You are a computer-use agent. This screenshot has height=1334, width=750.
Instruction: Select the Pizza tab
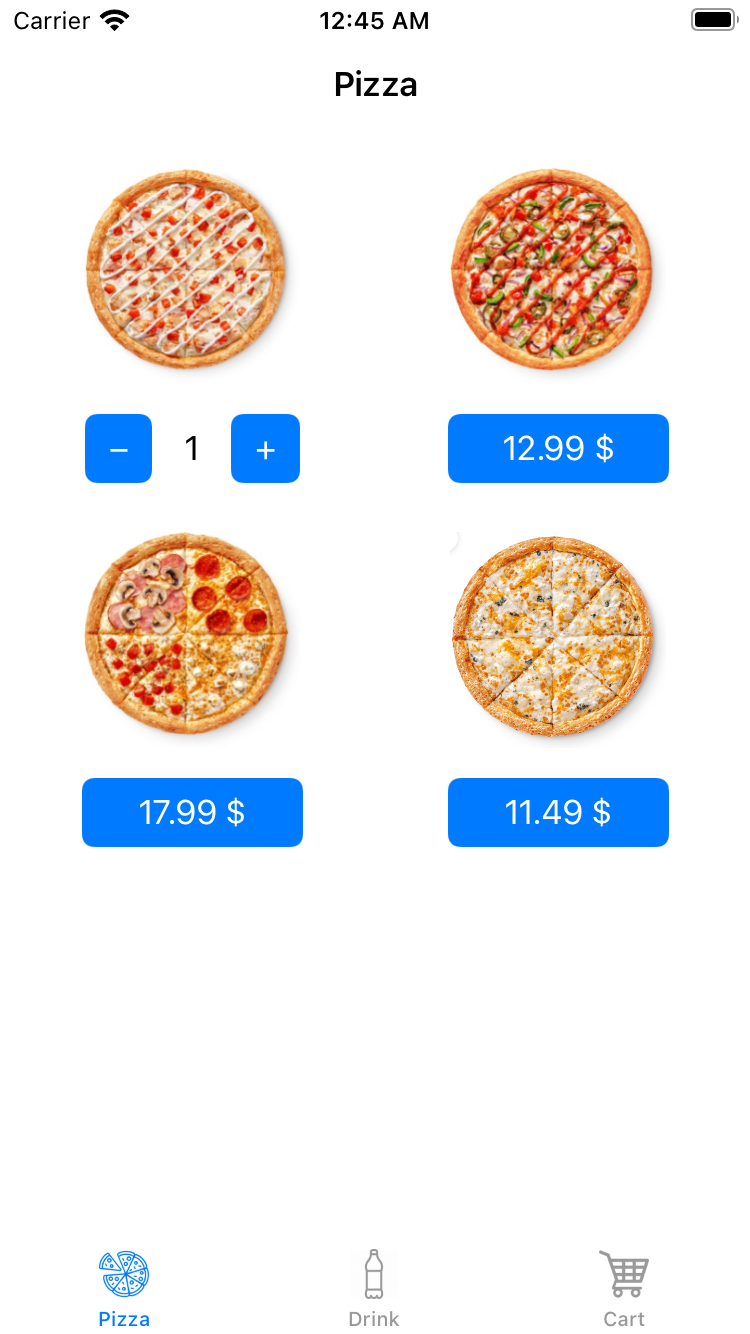tap(124, 1288)
